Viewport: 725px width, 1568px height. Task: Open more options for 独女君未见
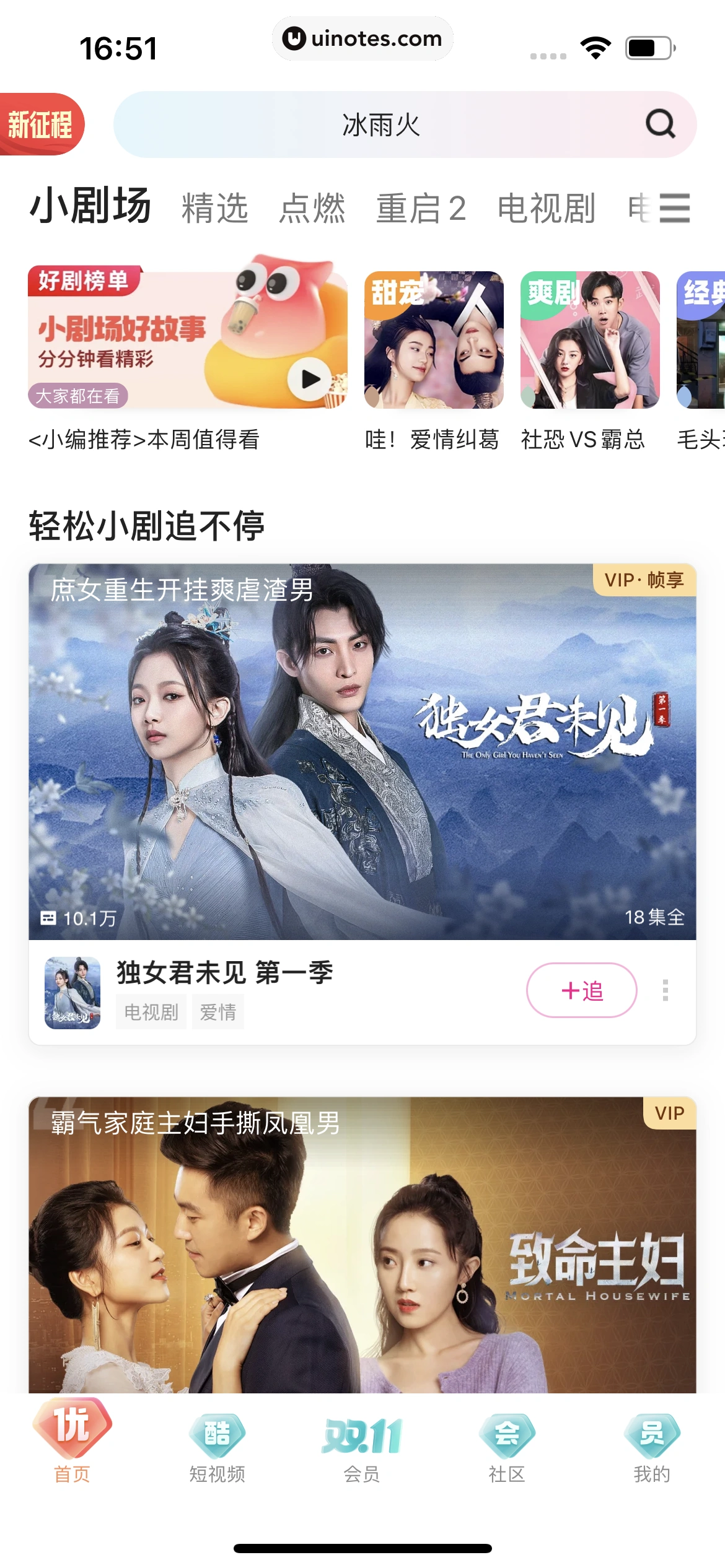[x=666, y=990]
